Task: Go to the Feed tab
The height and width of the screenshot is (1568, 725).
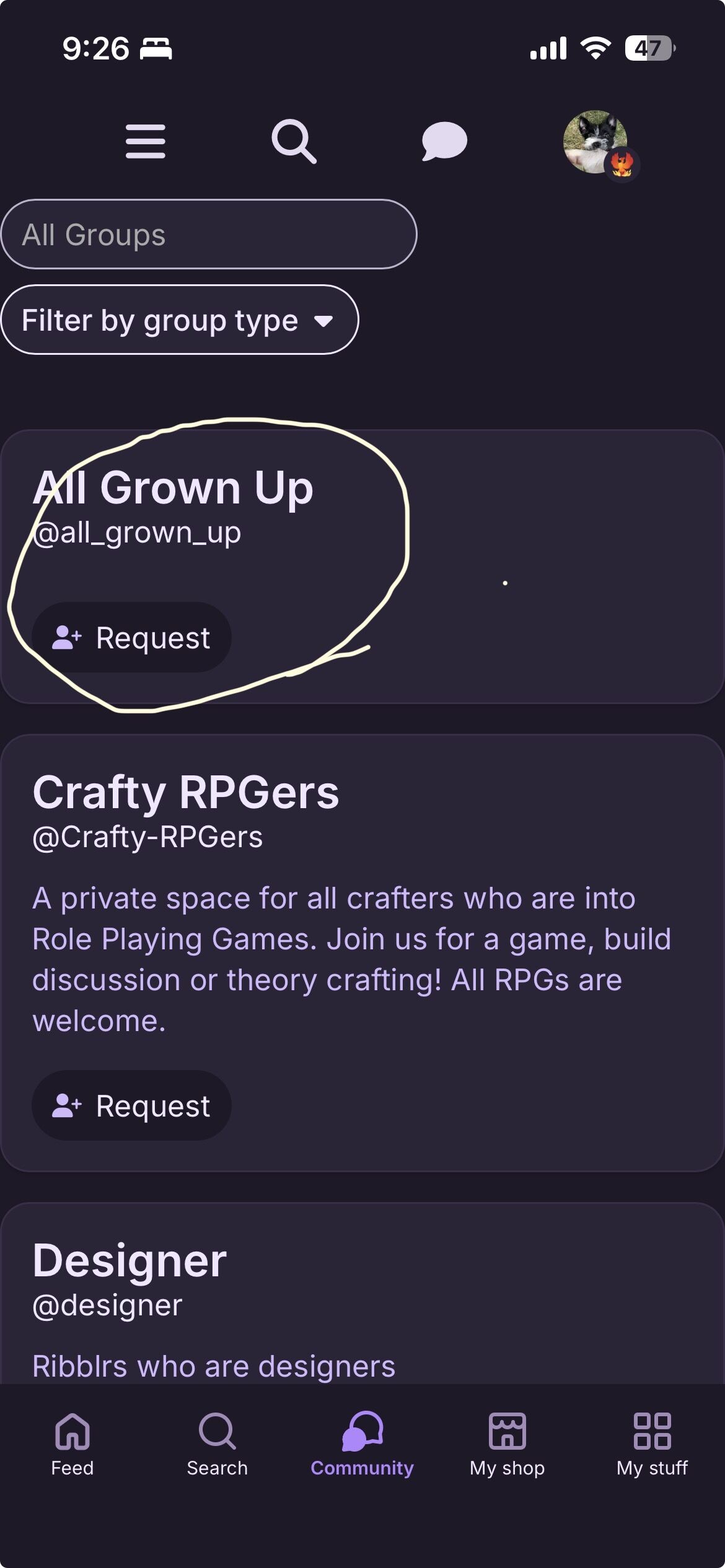Action: click(72, 1444)
